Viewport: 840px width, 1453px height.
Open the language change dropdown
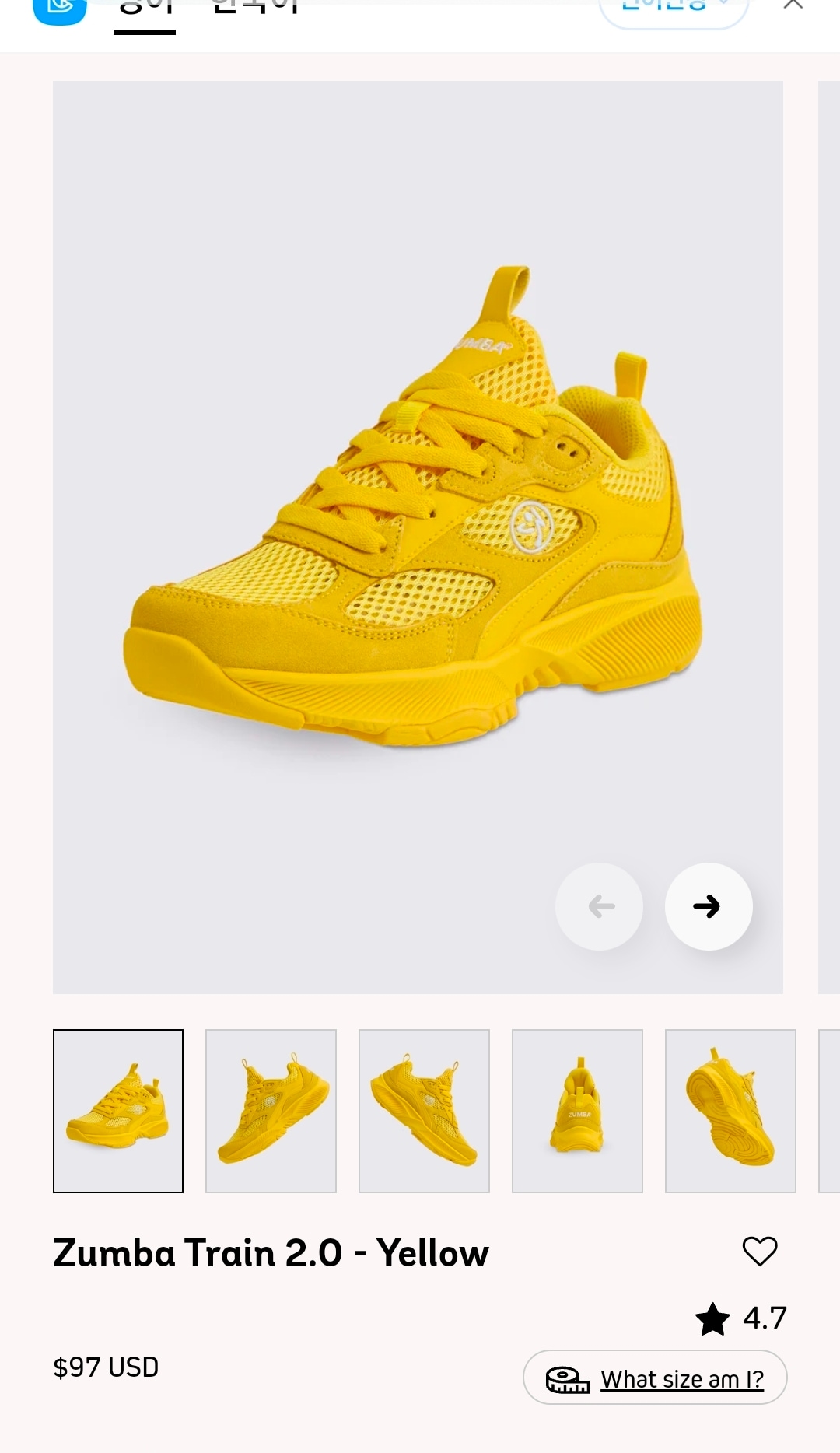(x=674, y=8)
